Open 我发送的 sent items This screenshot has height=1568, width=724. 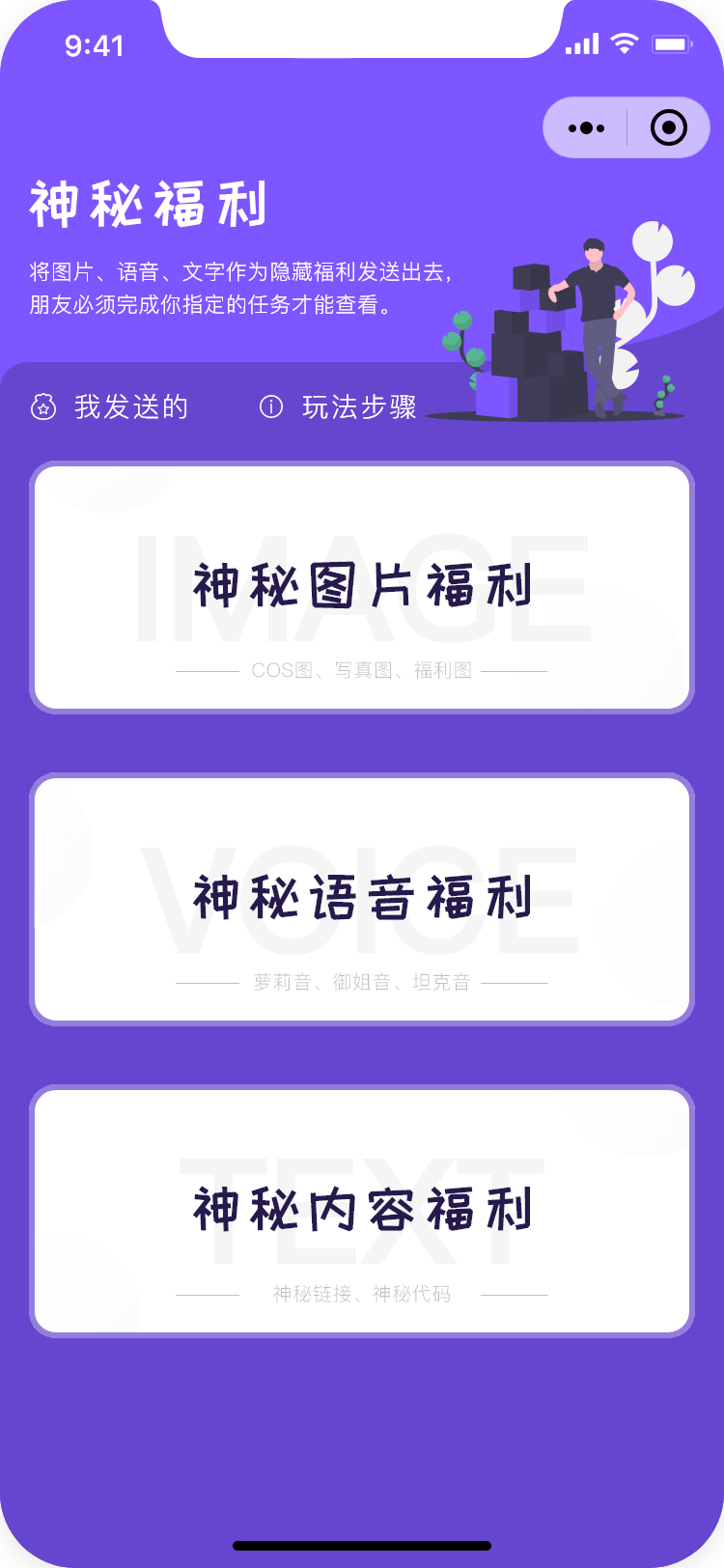[x=110, y=407]
